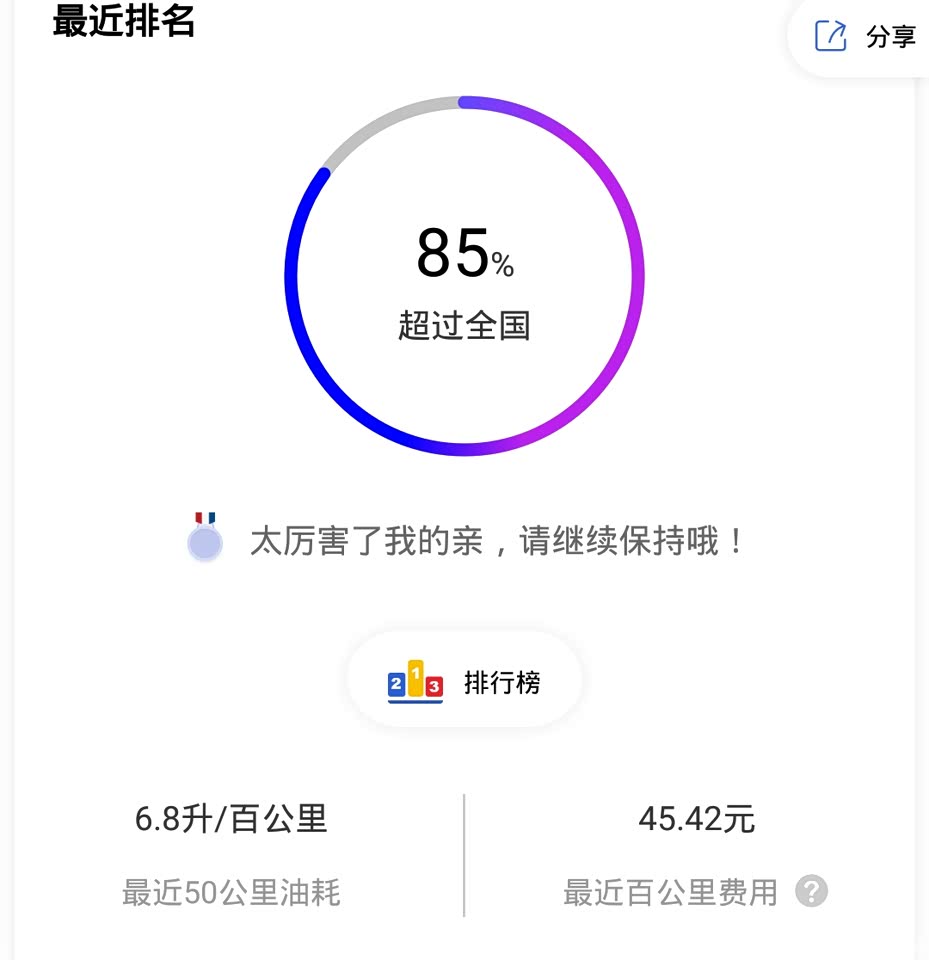The height and width of the screenshot is (960, 929).
Task: Tap the help icon beside 最近百公里费用
Action: click(x=811, y=891)
